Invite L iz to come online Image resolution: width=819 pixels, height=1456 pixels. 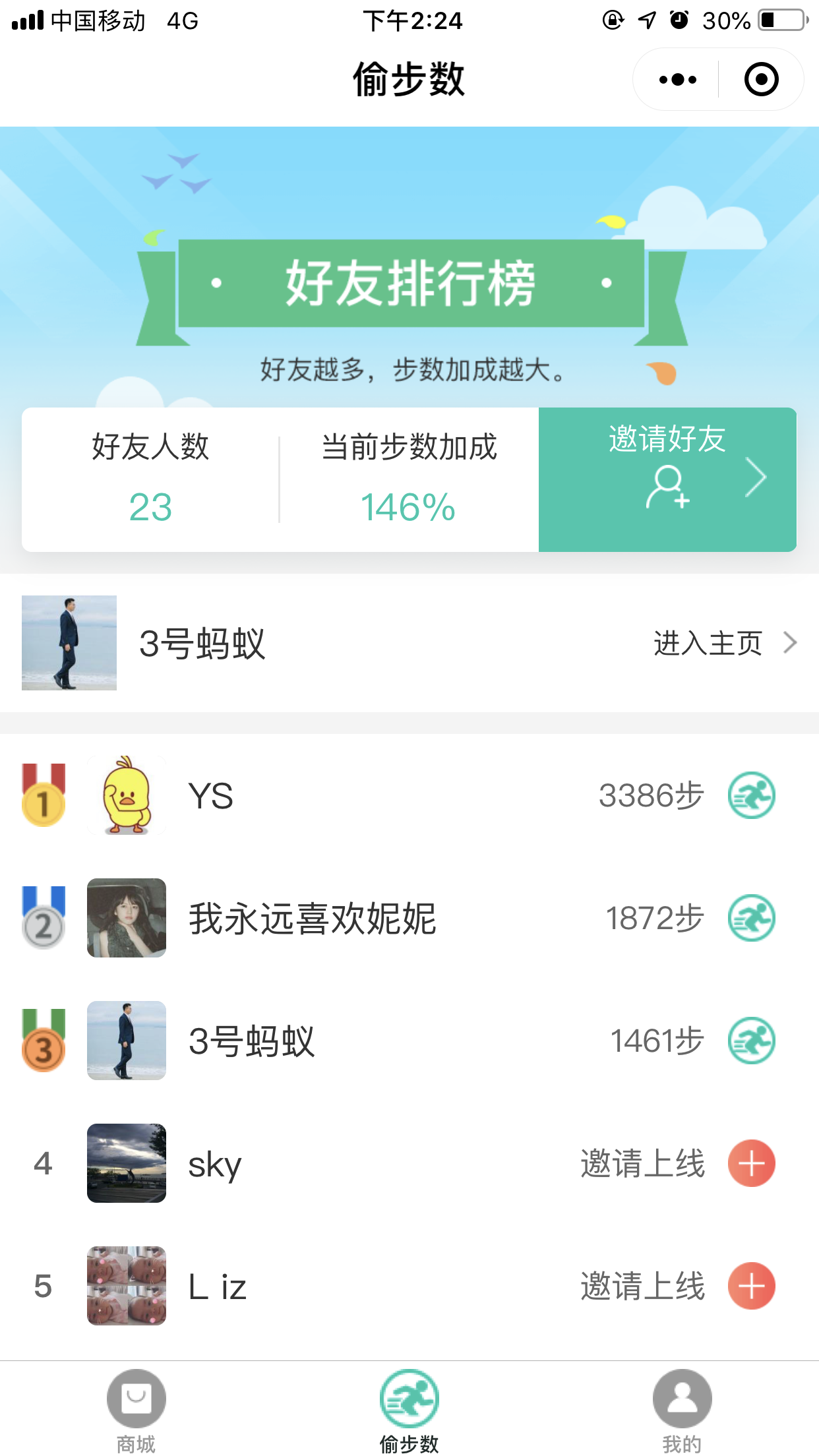pos(751,1286)
